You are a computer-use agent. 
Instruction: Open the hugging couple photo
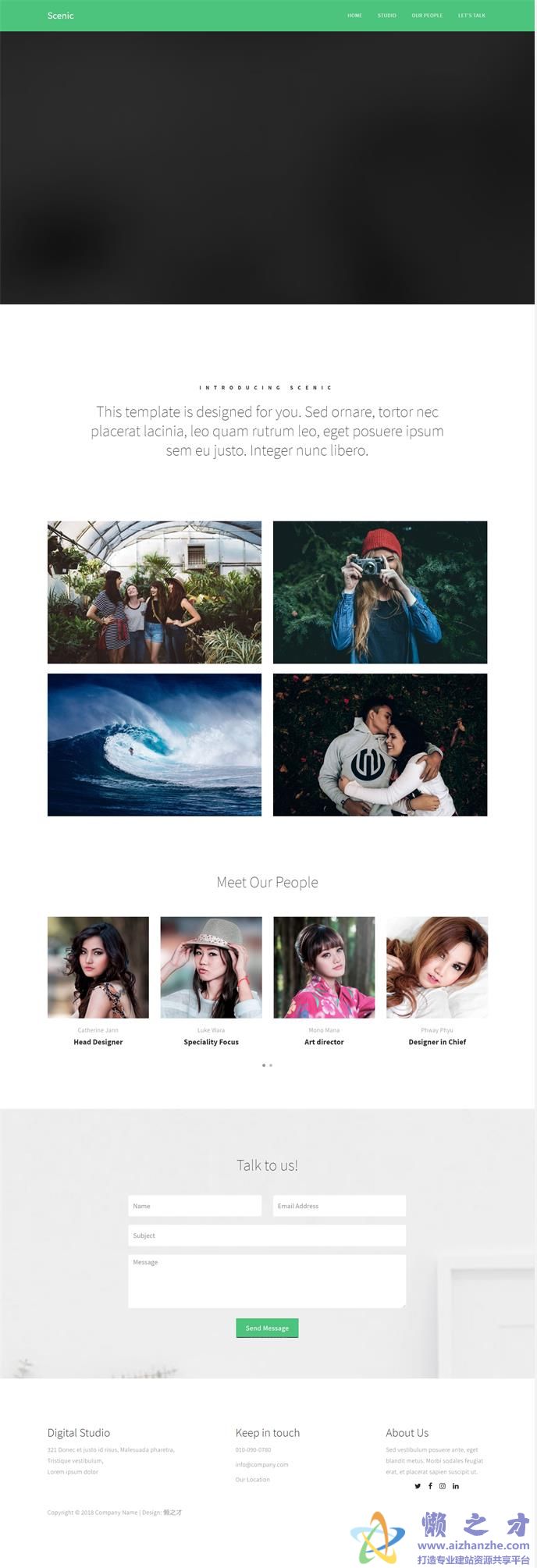point(380,745)
